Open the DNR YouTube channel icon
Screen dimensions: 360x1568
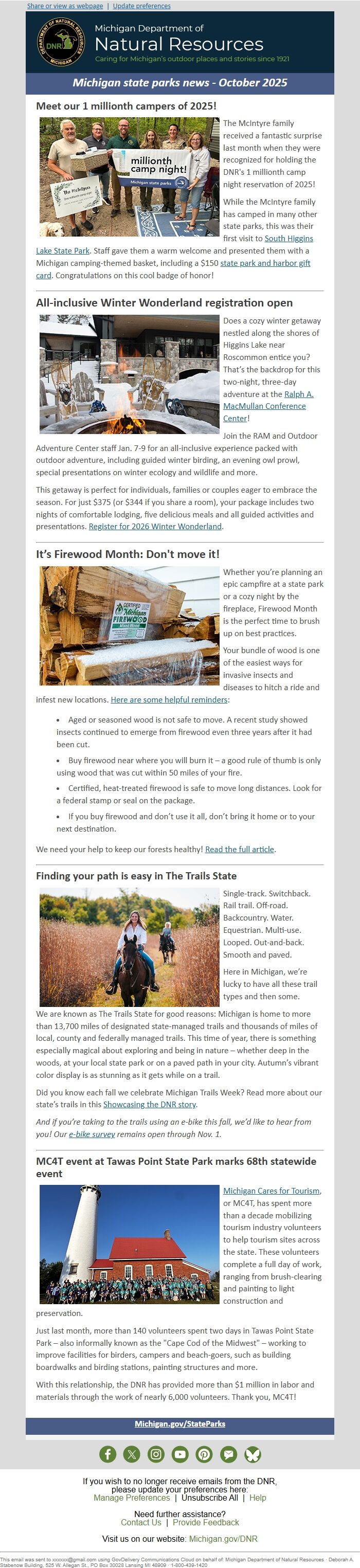click(179, 1454)
